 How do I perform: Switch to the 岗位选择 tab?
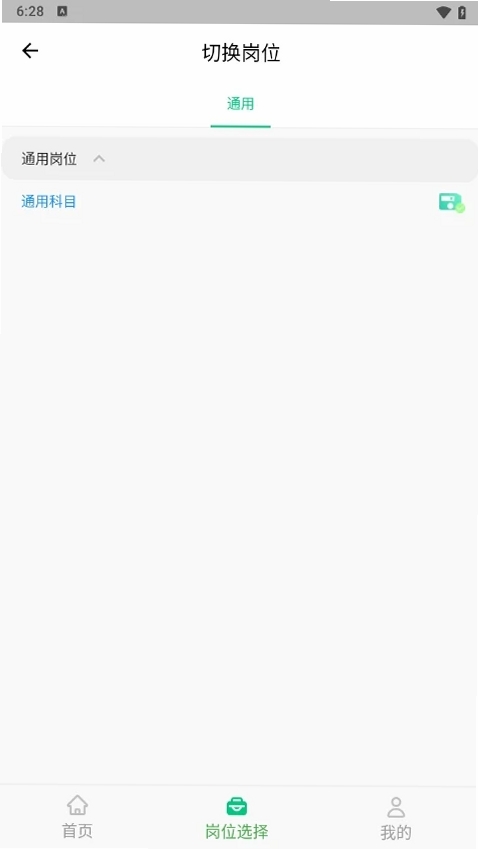(x=237, y=817)
